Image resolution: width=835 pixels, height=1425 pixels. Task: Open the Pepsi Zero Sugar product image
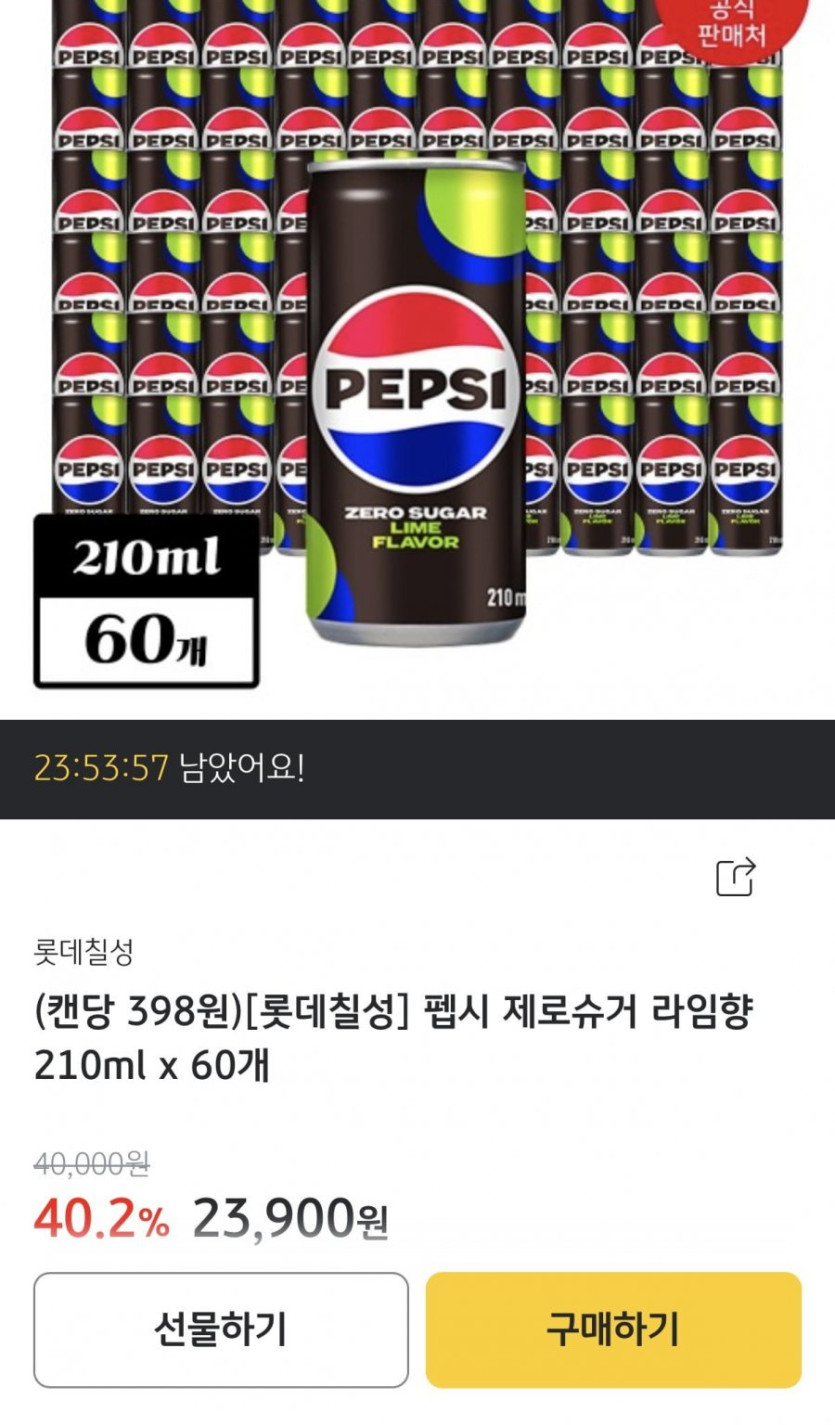coord(417,400)
